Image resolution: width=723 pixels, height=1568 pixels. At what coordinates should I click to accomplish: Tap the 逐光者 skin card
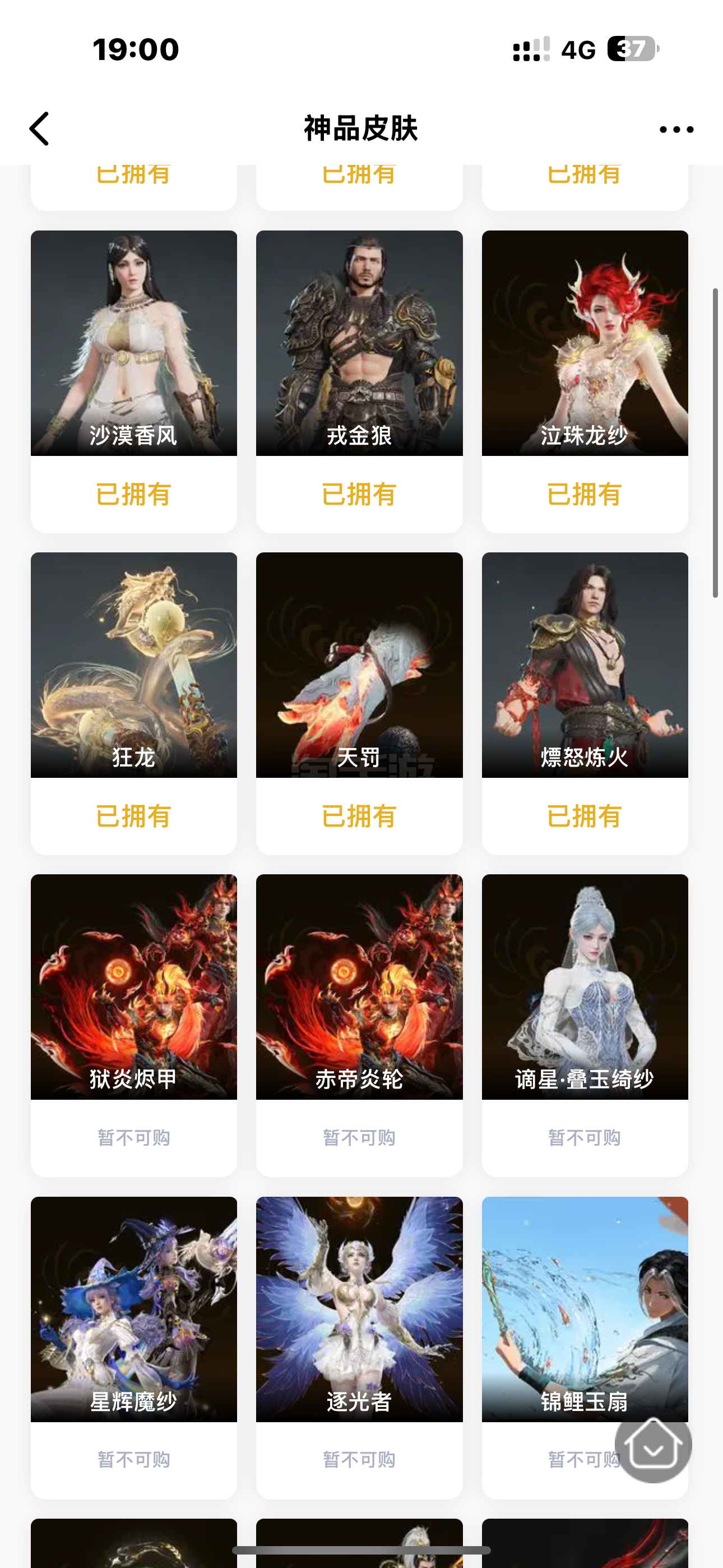(359, 1347)
